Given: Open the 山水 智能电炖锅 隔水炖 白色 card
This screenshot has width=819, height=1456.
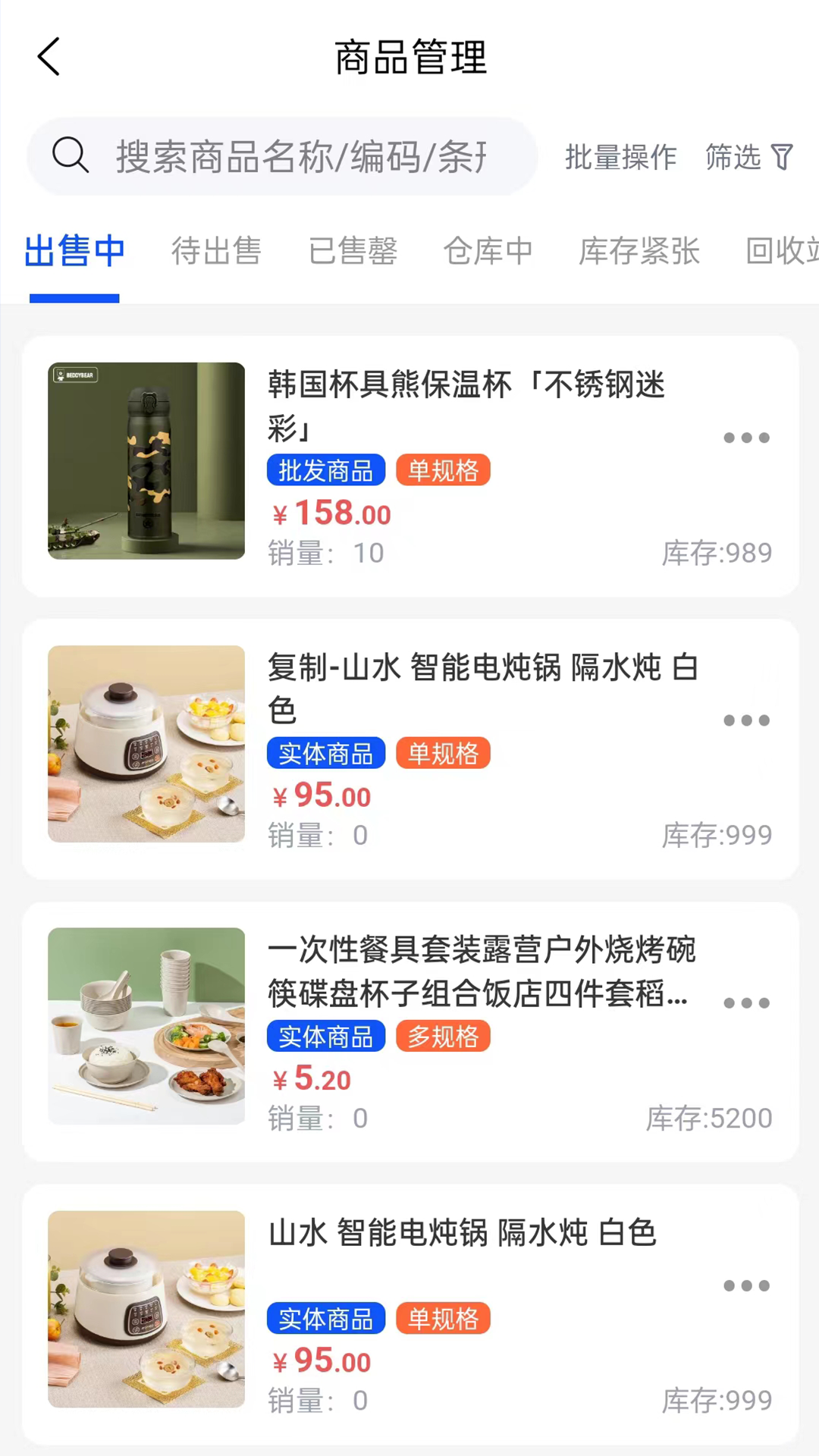Looking at the screenshot, I should point(462,1234).
